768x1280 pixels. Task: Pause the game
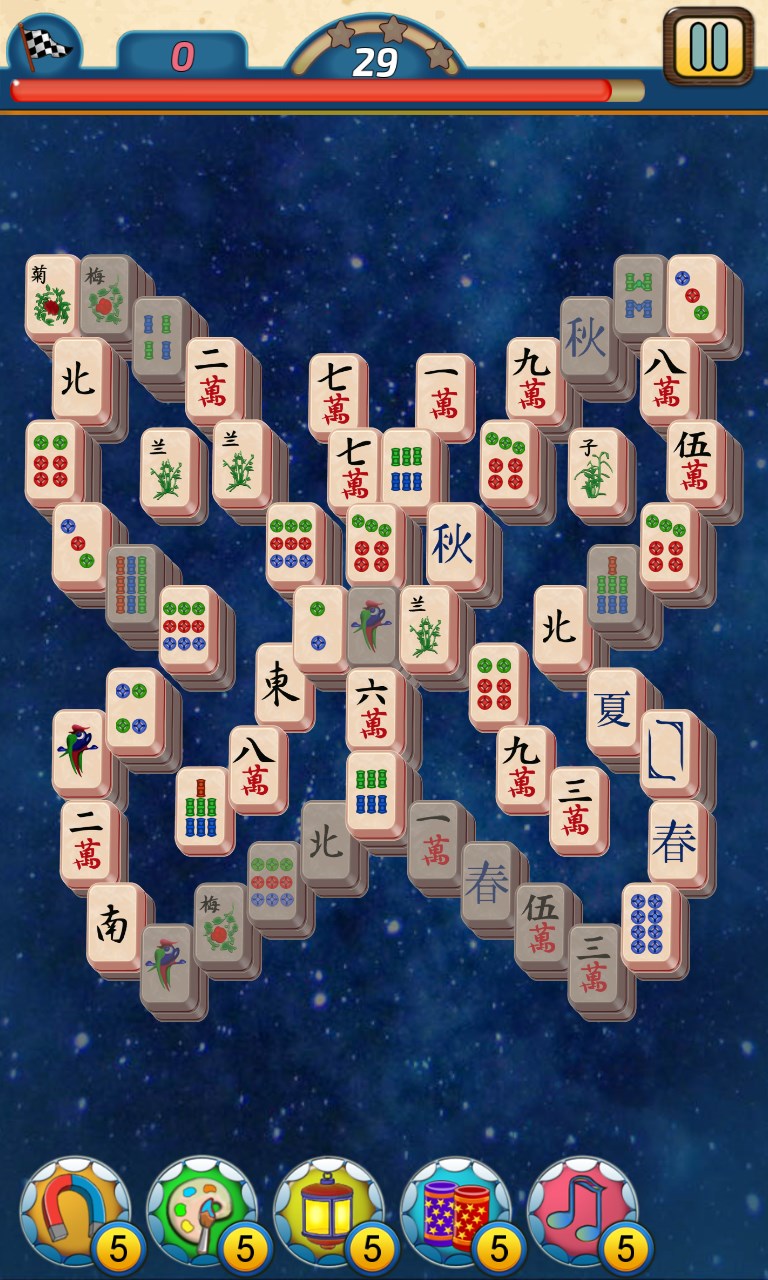coord(708,46)
